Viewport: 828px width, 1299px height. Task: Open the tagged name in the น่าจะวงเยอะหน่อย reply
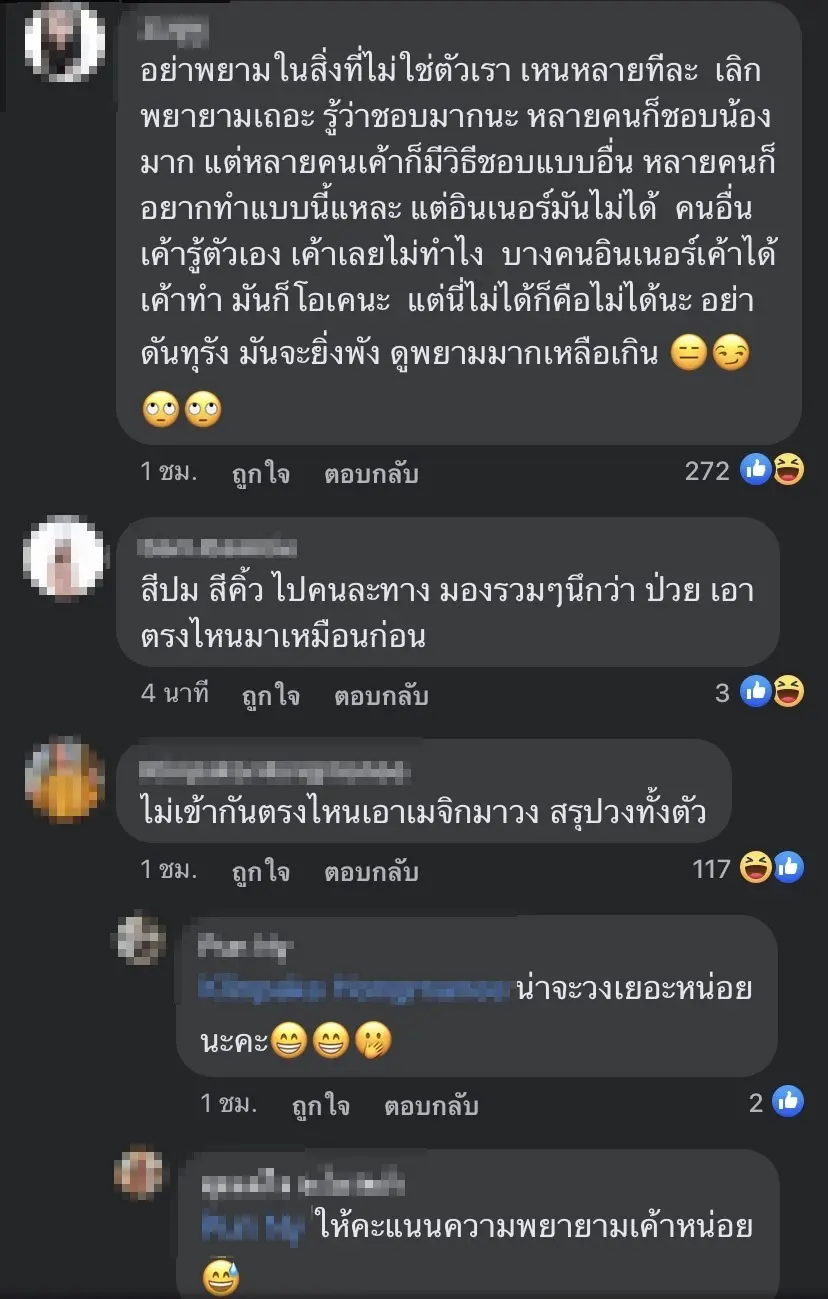(x=355, y=989)
